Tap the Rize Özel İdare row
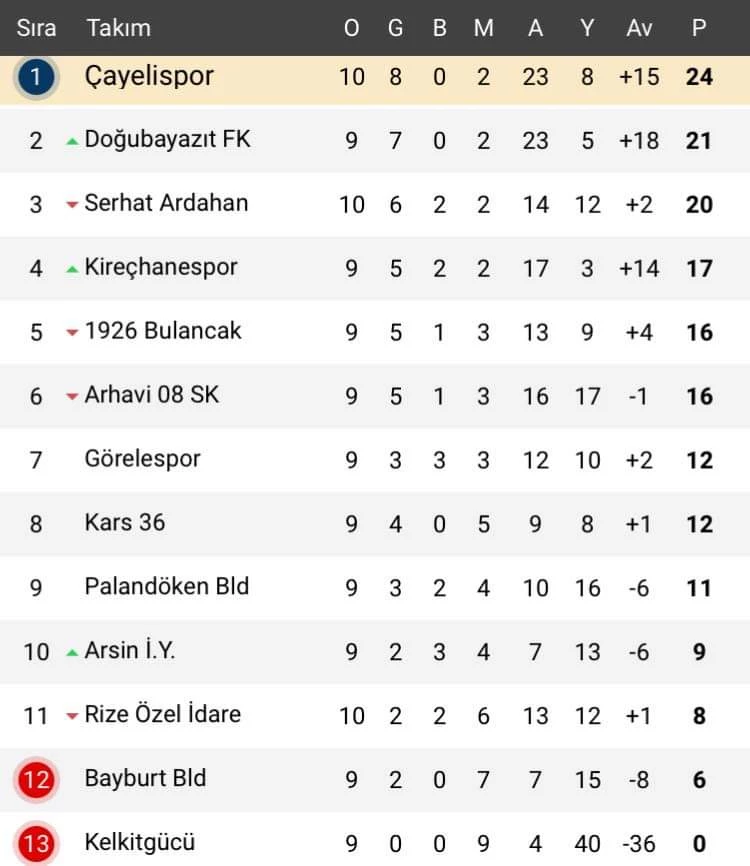This screenshot has width=750, height=866. point(162,714)
